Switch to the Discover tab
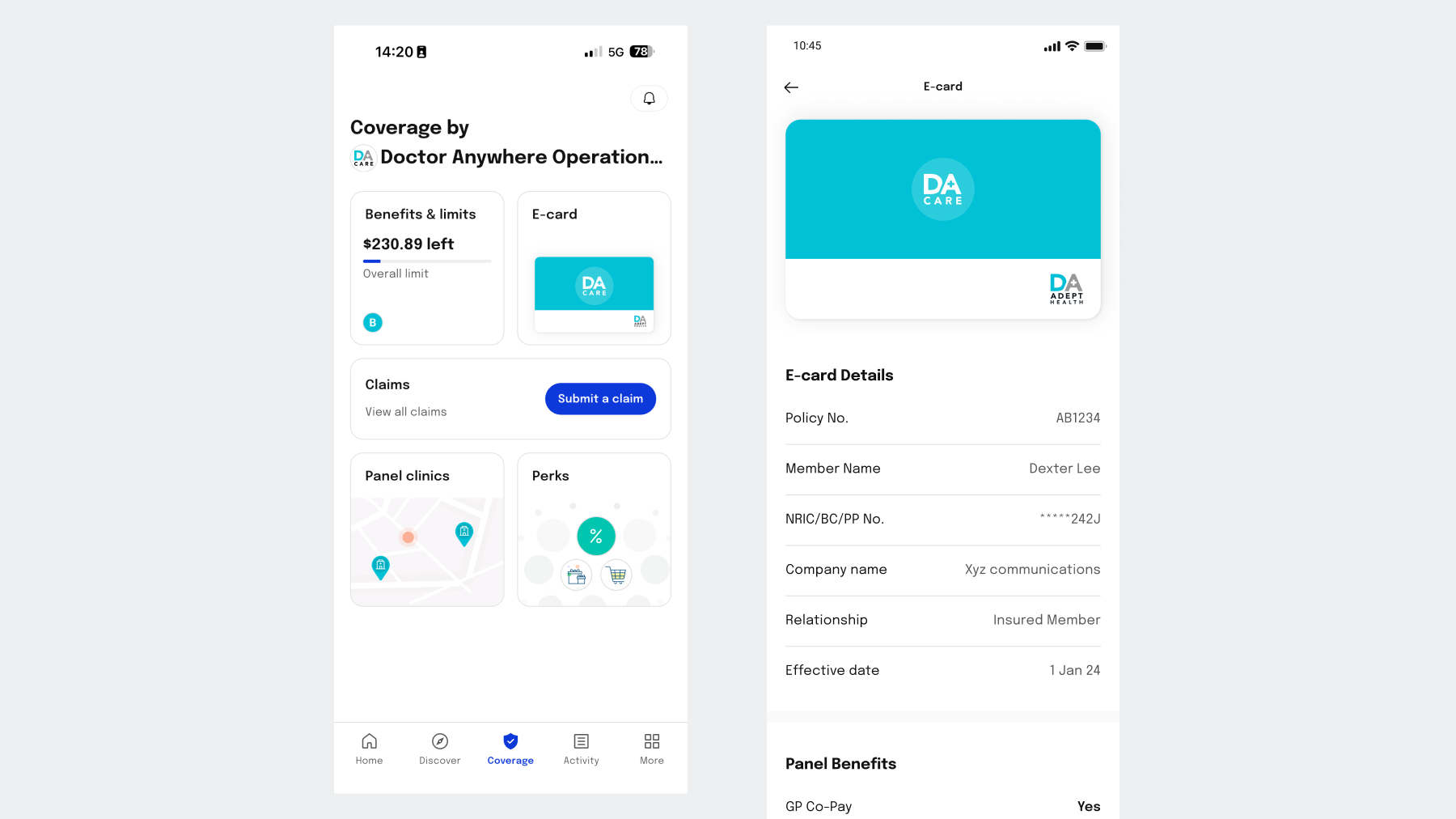The width and height of the screenshot is (1456, 819). (x=440, y=749)
